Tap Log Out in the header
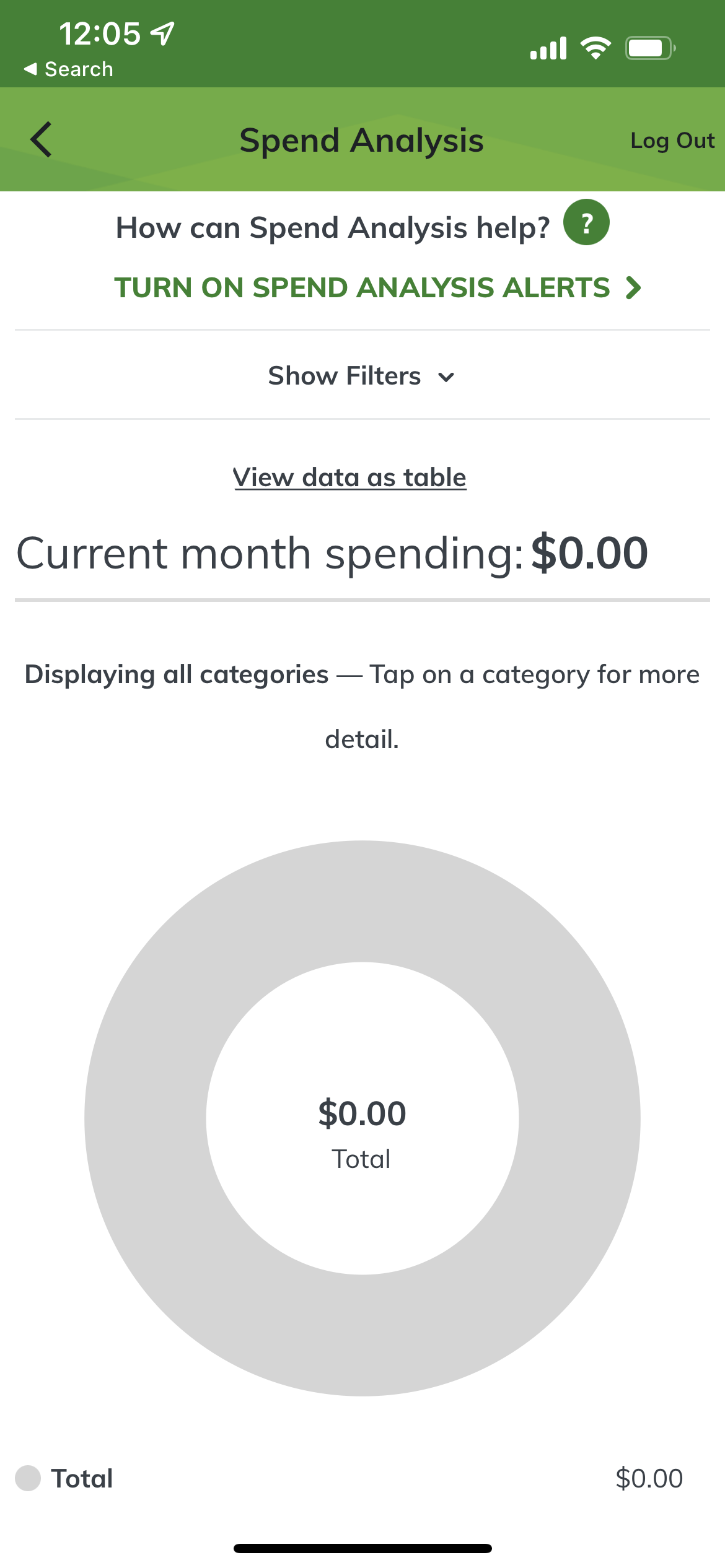The width and height of the screenshot is (725, 1568). pos(672,141)
